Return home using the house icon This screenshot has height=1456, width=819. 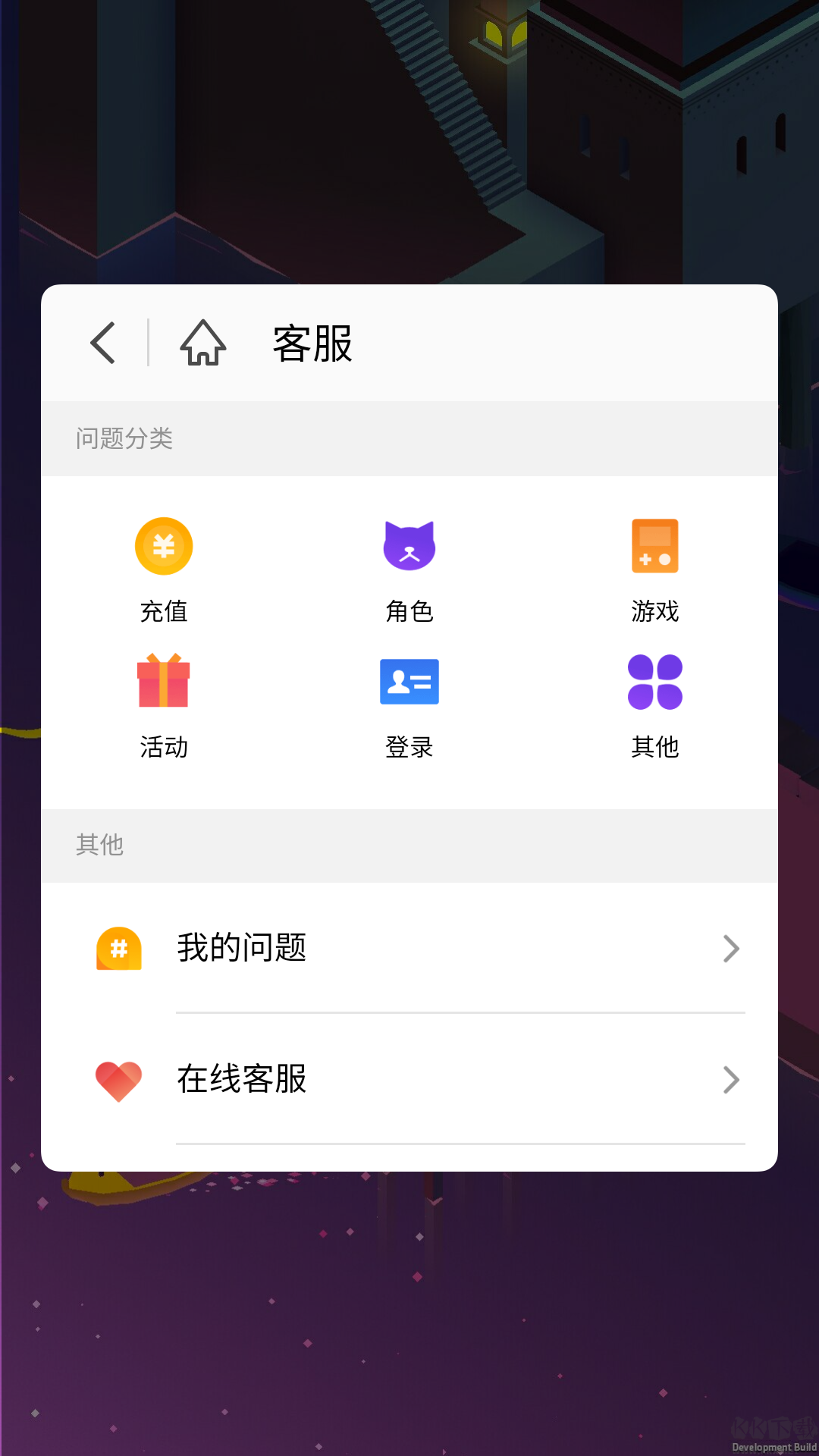click(x=202, y=343)
